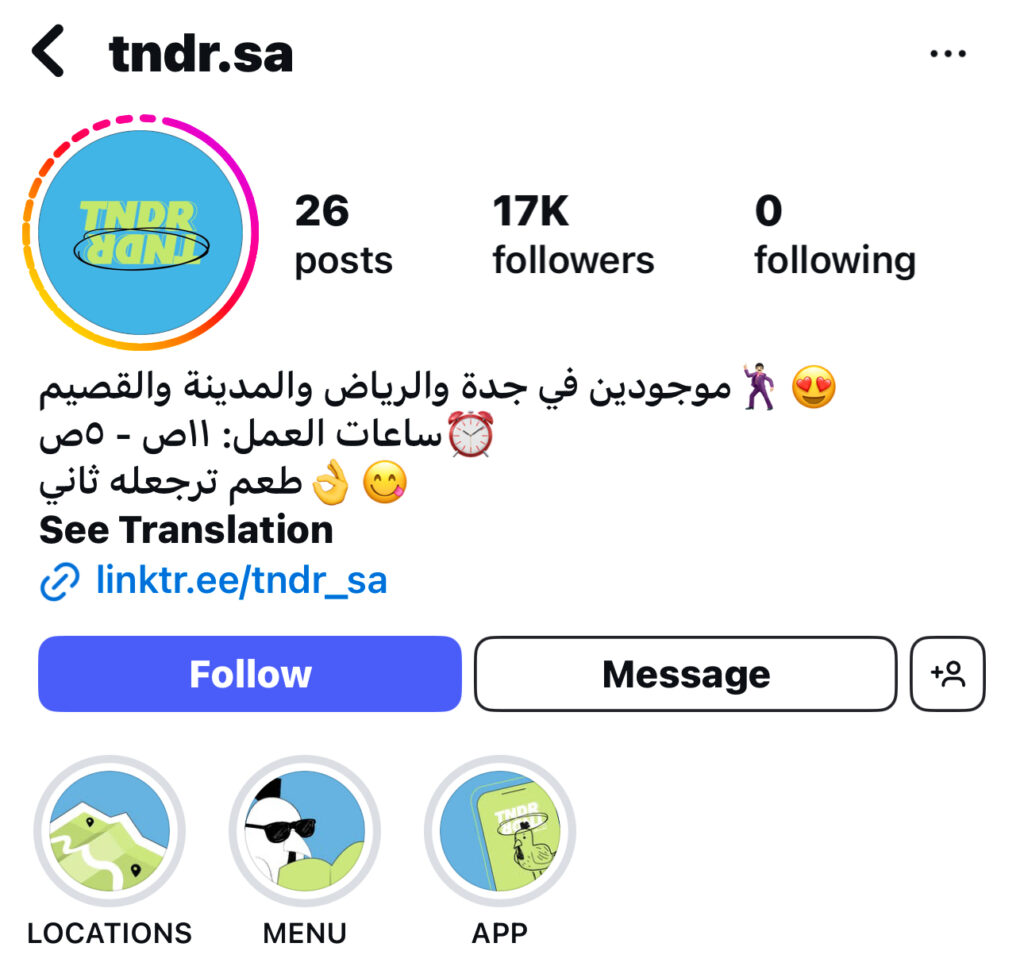View the tndr.sa profile story
Screen dimensions: 1024x970
pyautogui.click(x=139, y=233)
